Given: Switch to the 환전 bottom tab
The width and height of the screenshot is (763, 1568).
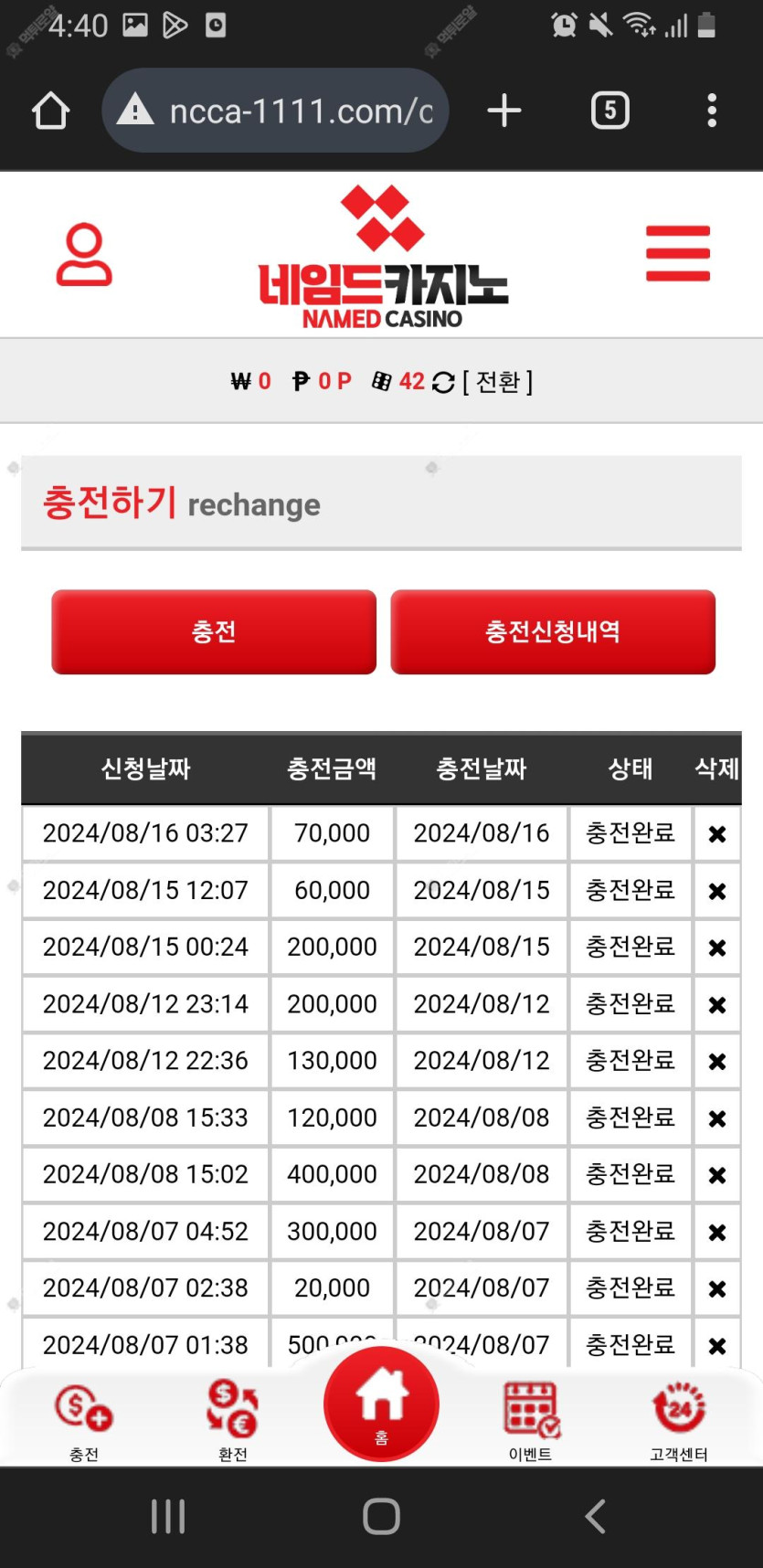Looking at the screenshot, I should [x=232, y=1421].
